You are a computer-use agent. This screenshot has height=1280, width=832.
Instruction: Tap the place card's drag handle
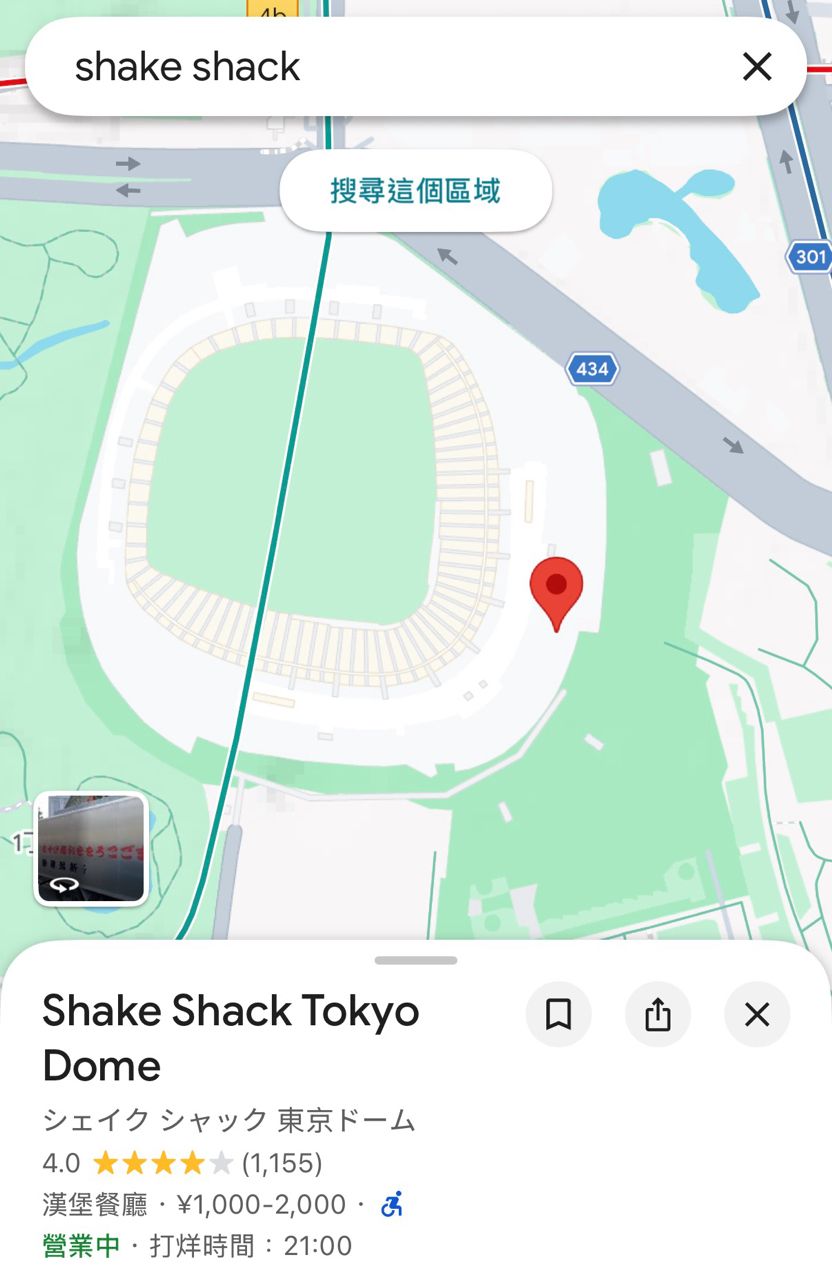[416, 961]
